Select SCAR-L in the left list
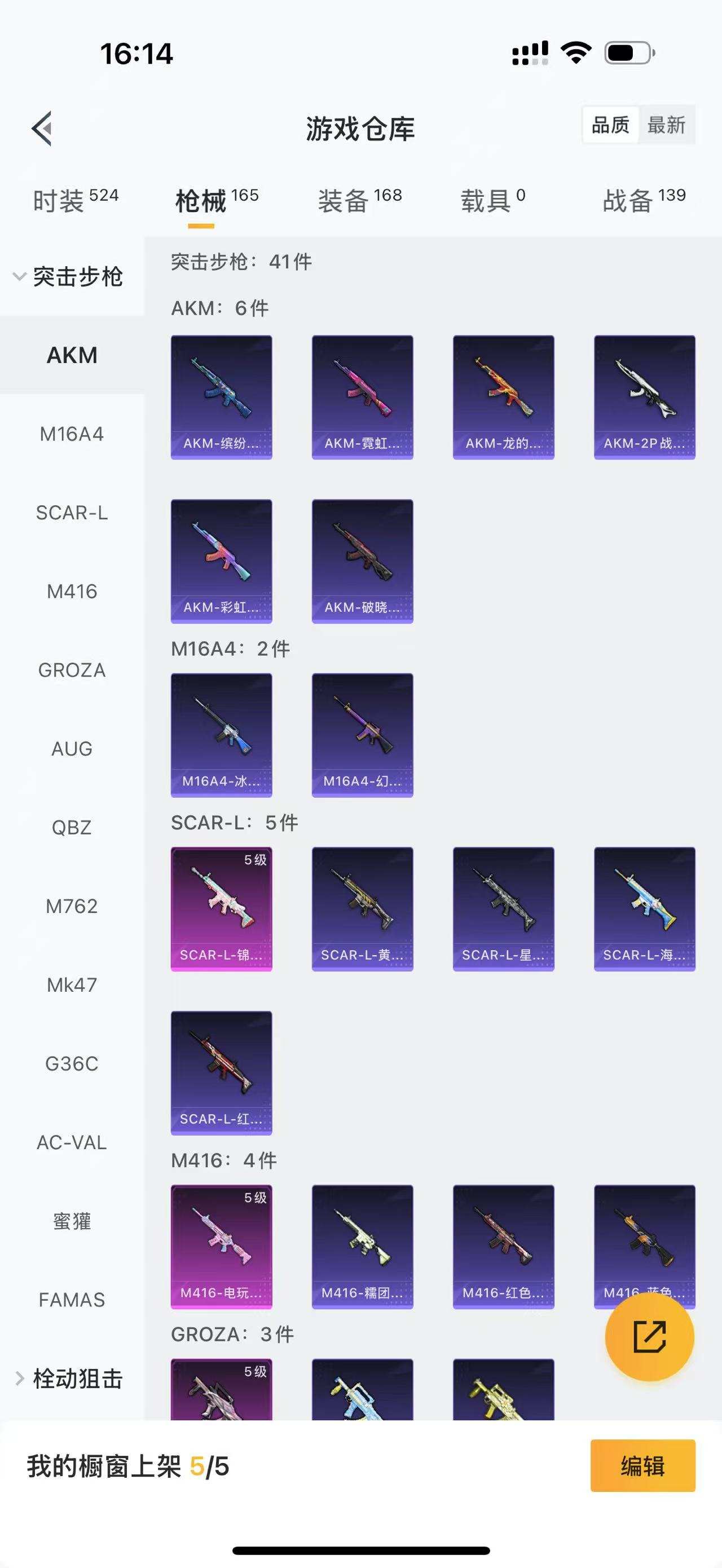Screen dimensions: 722x1568 (72, 513)
